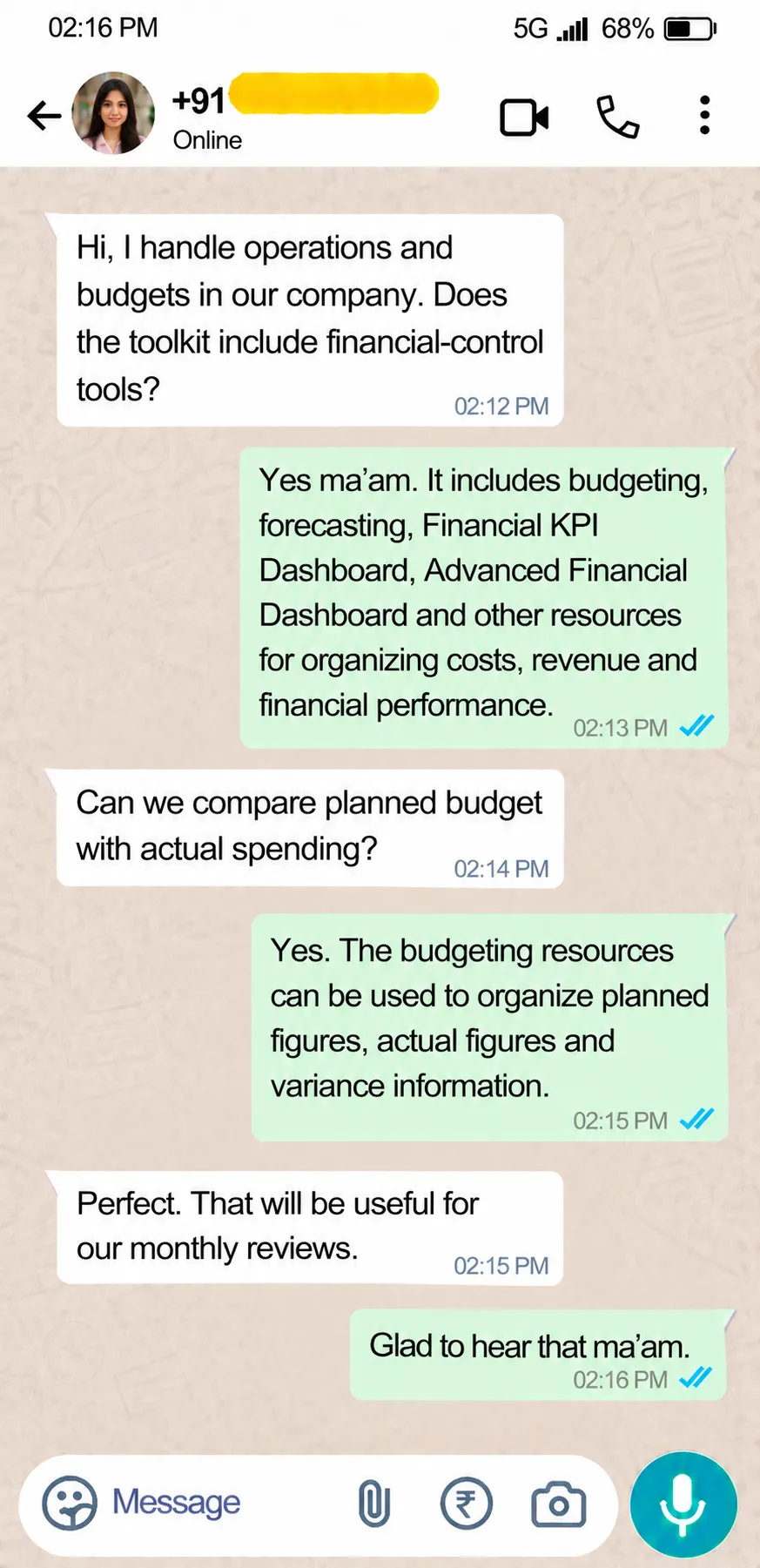Go back to the chat list
The height and width of the screenshot is (1568, 760).
click(x=44, y=116)
